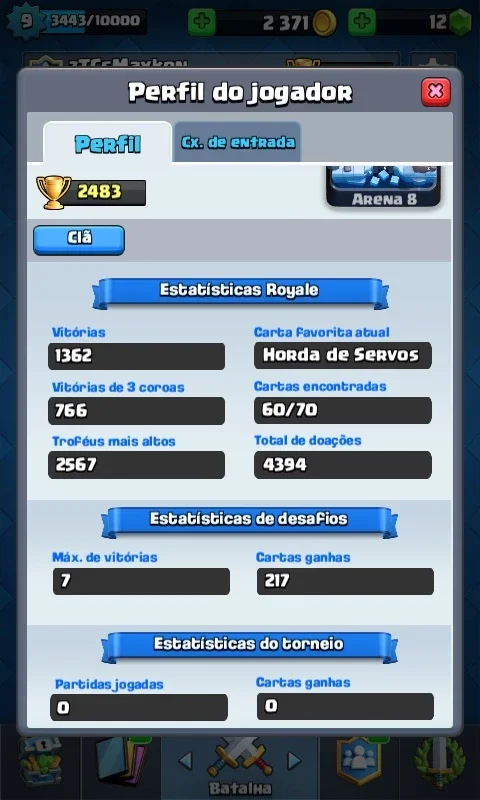Image resolution: width=480 pixels, height=800 pixels.
Task: Tap the Arena 8 badge
Action: (x=384, y=187)
